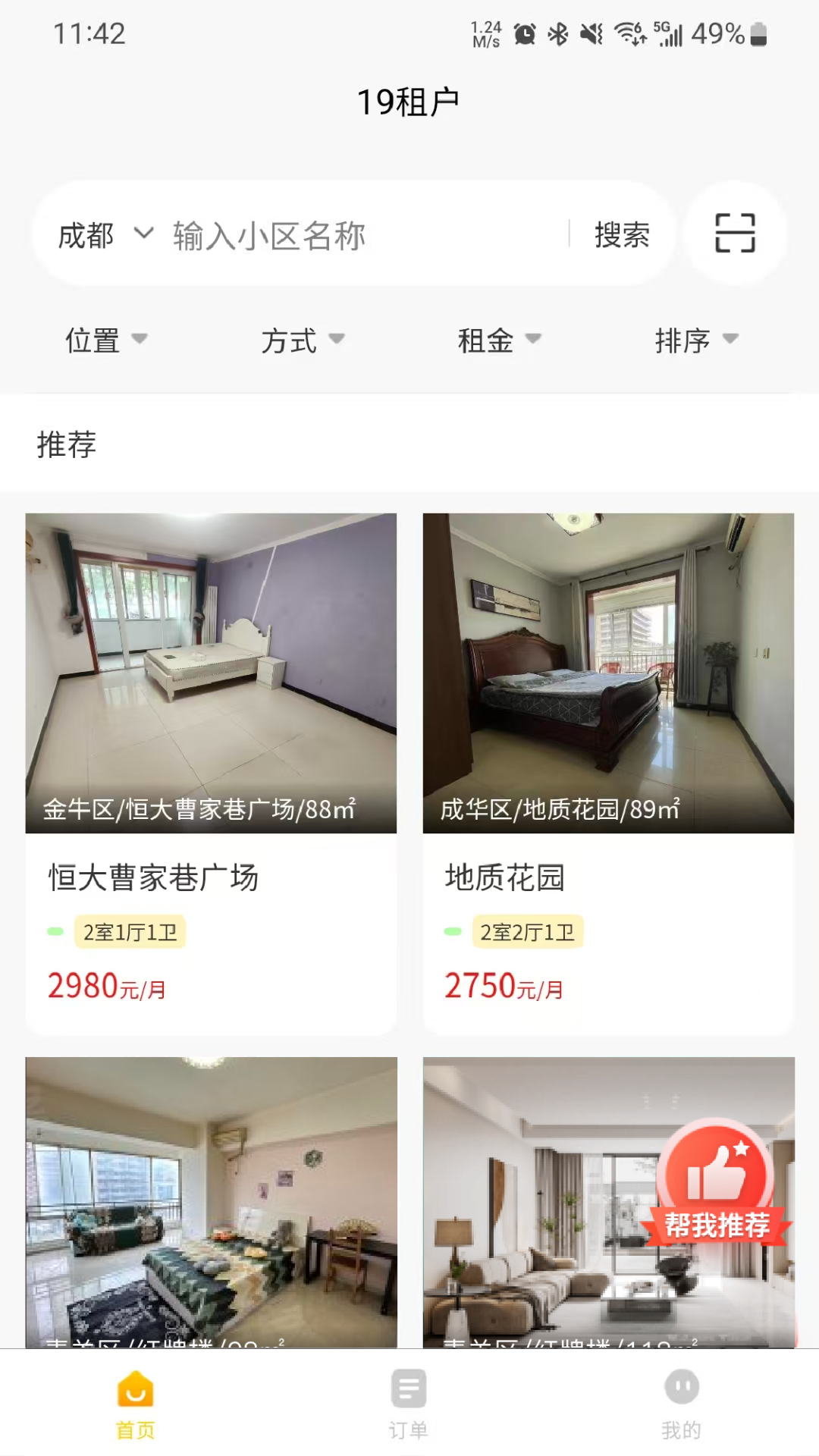View the 恒大曹家巷广场 listing
The image size is (819, 1456).
211,772
